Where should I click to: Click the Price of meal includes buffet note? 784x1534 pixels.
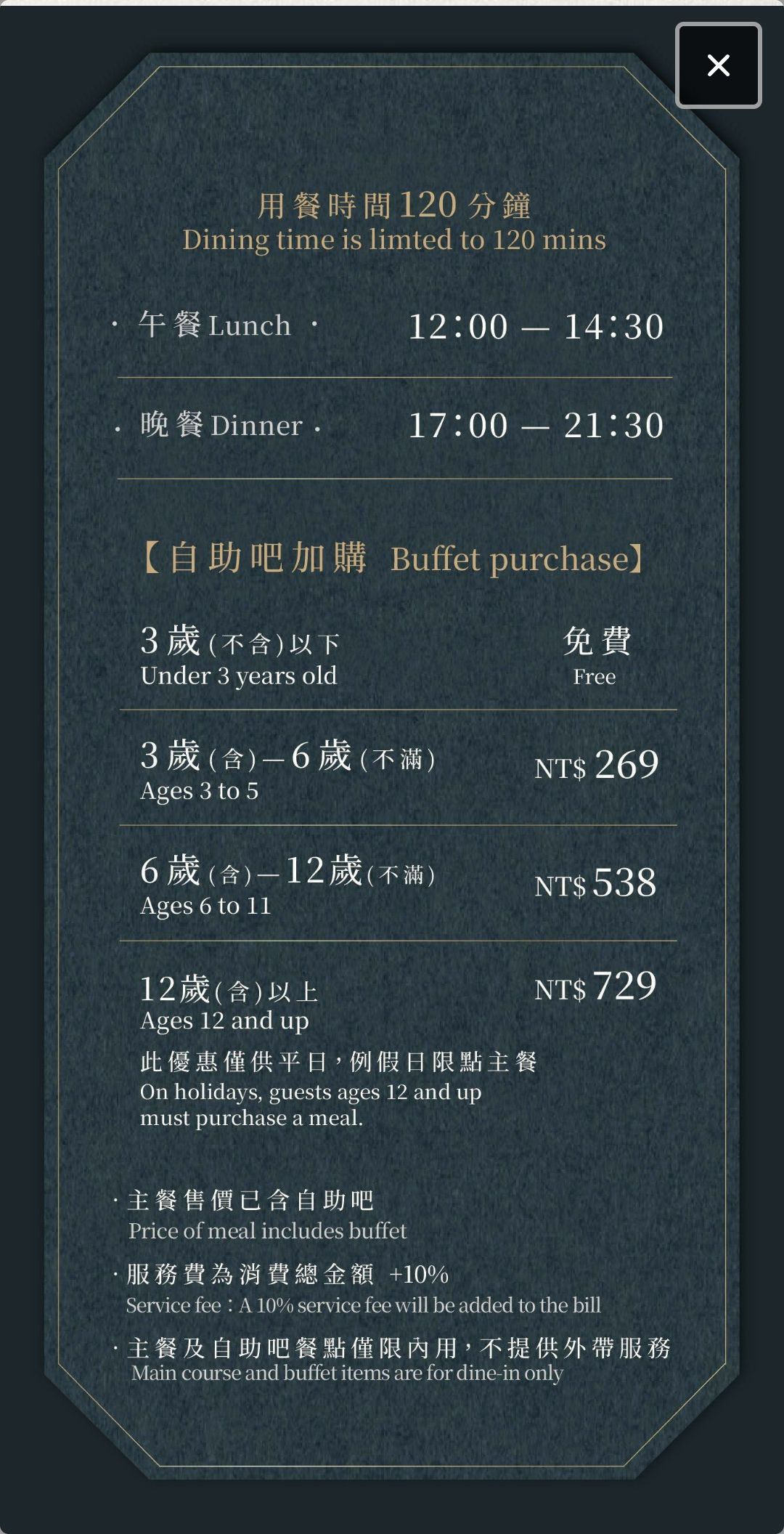tap(269, 1231)
